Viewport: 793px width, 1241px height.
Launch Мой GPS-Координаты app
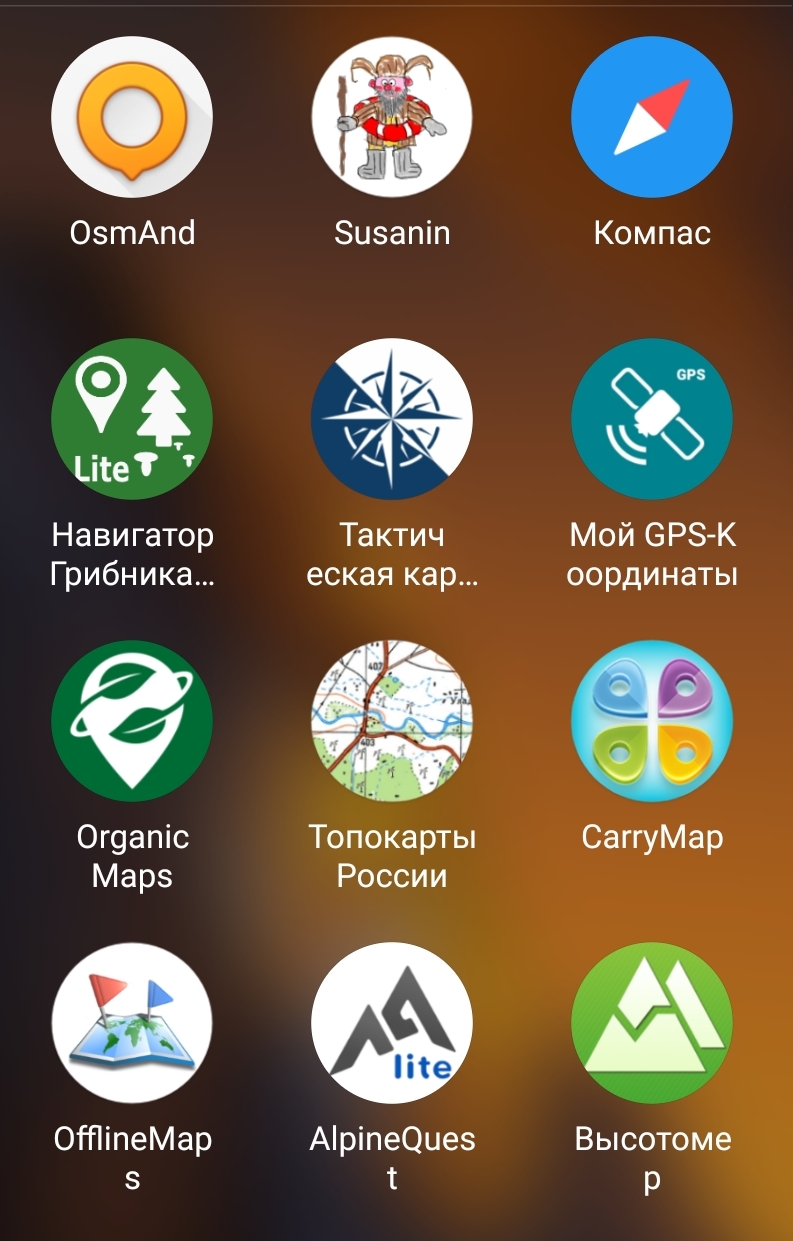652,419
